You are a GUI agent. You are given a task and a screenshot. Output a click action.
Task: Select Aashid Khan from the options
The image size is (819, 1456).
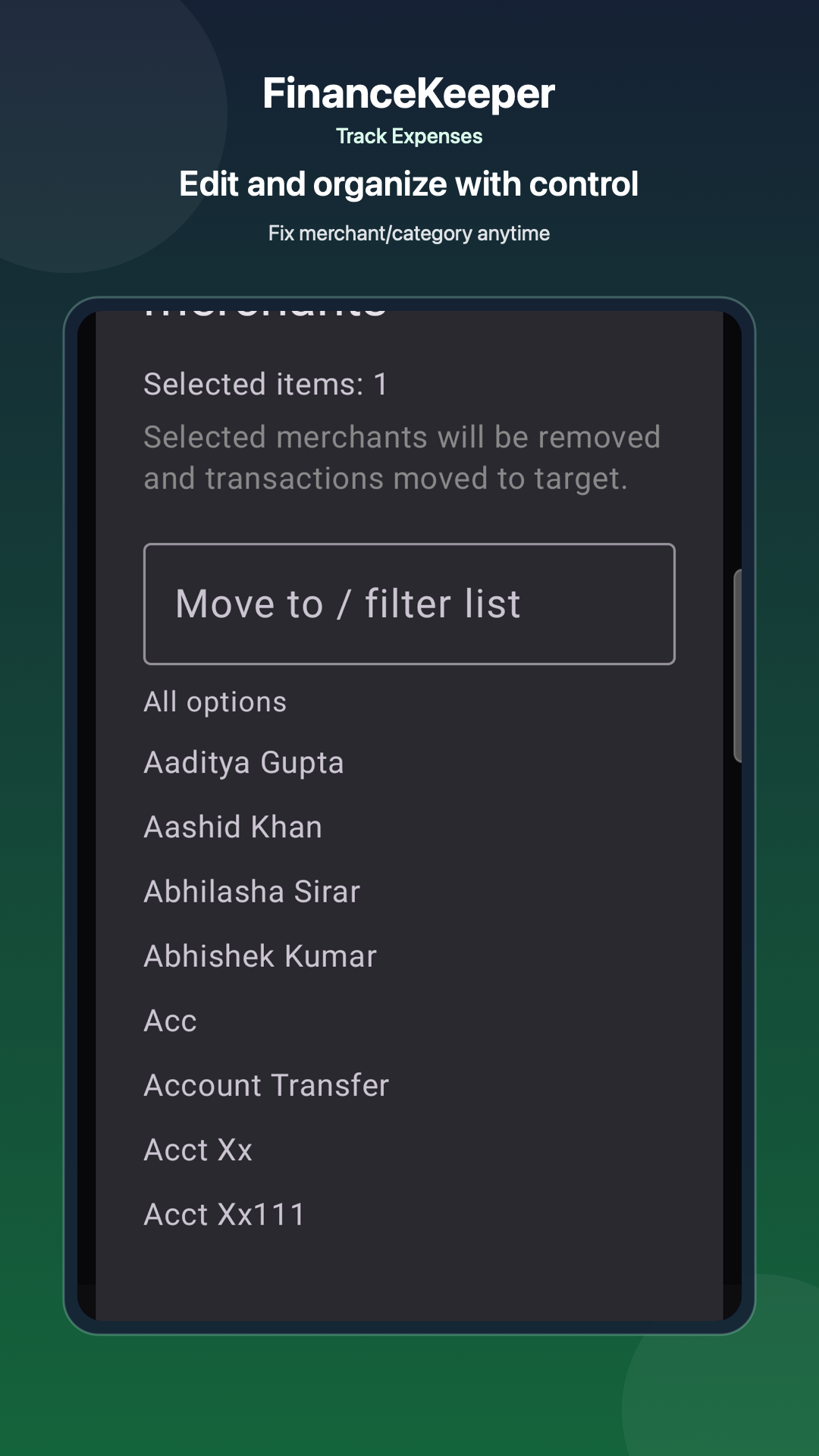click(233, 826)
